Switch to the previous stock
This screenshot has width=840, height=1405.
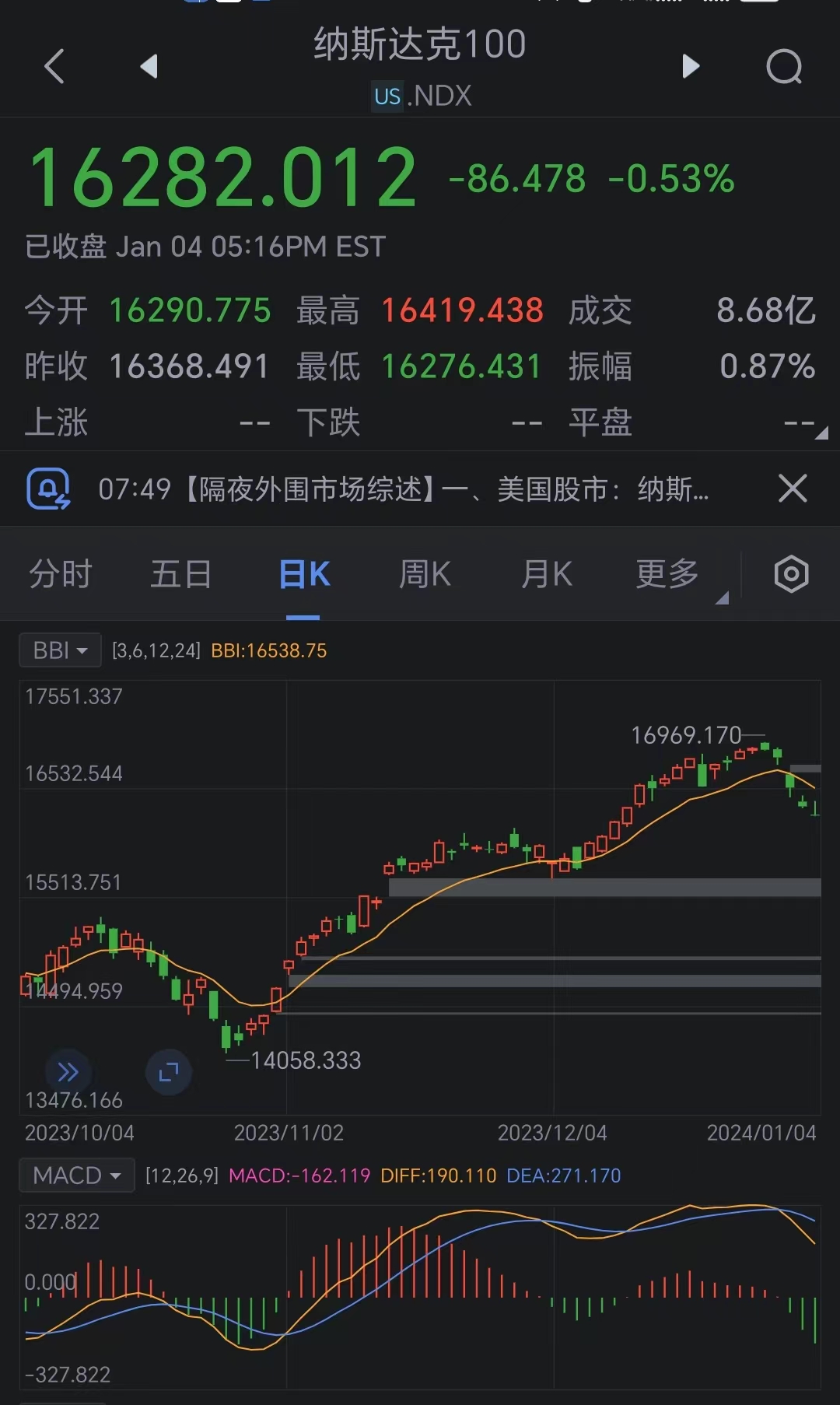149,66
